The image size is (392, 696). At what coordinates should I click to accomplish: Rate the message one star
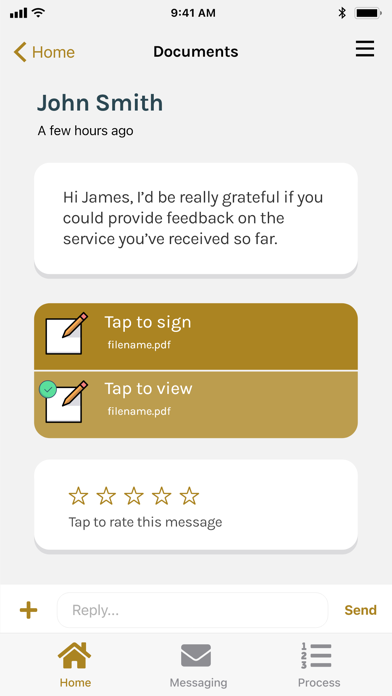(79, 496)
